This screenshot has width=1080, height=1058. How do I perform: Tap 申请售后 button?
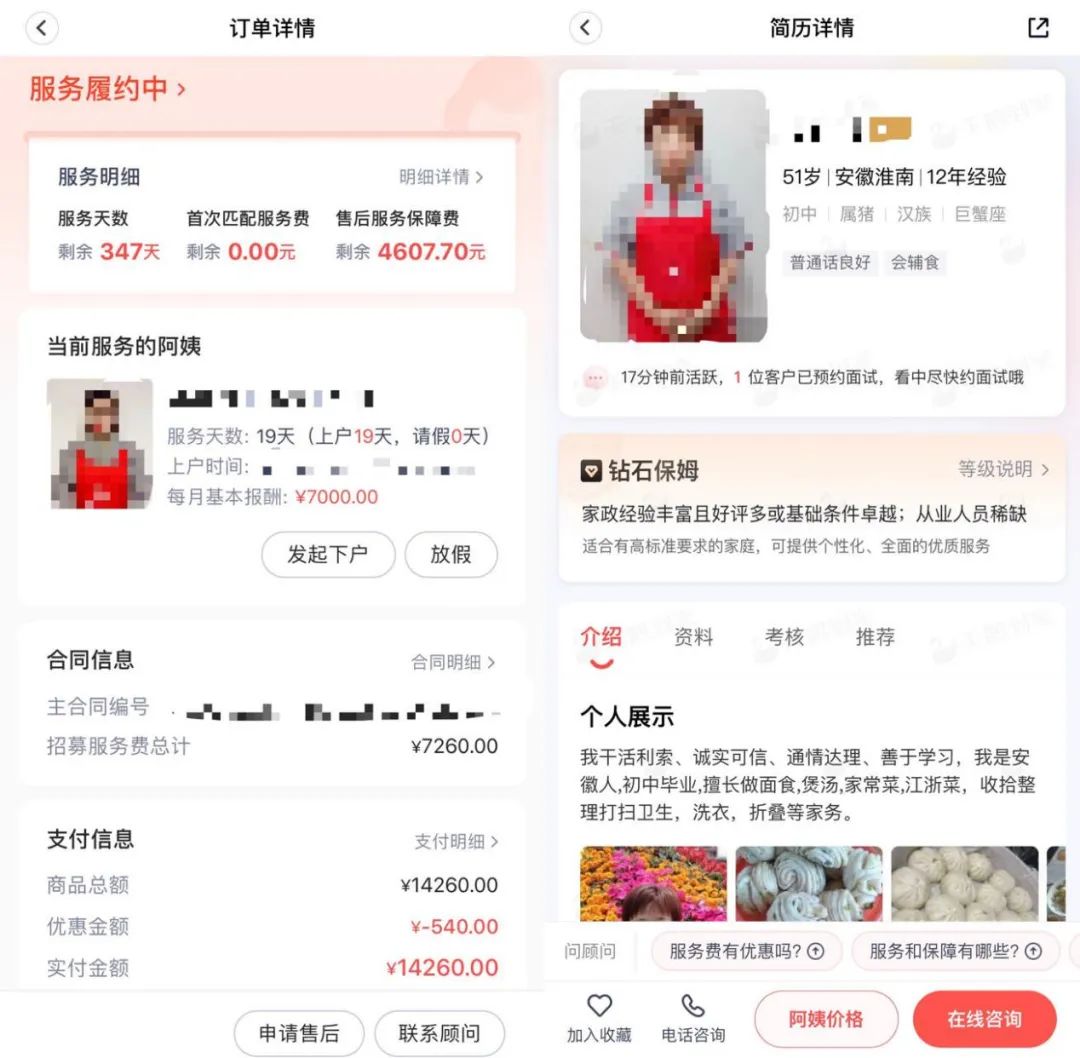point(298,1033)
